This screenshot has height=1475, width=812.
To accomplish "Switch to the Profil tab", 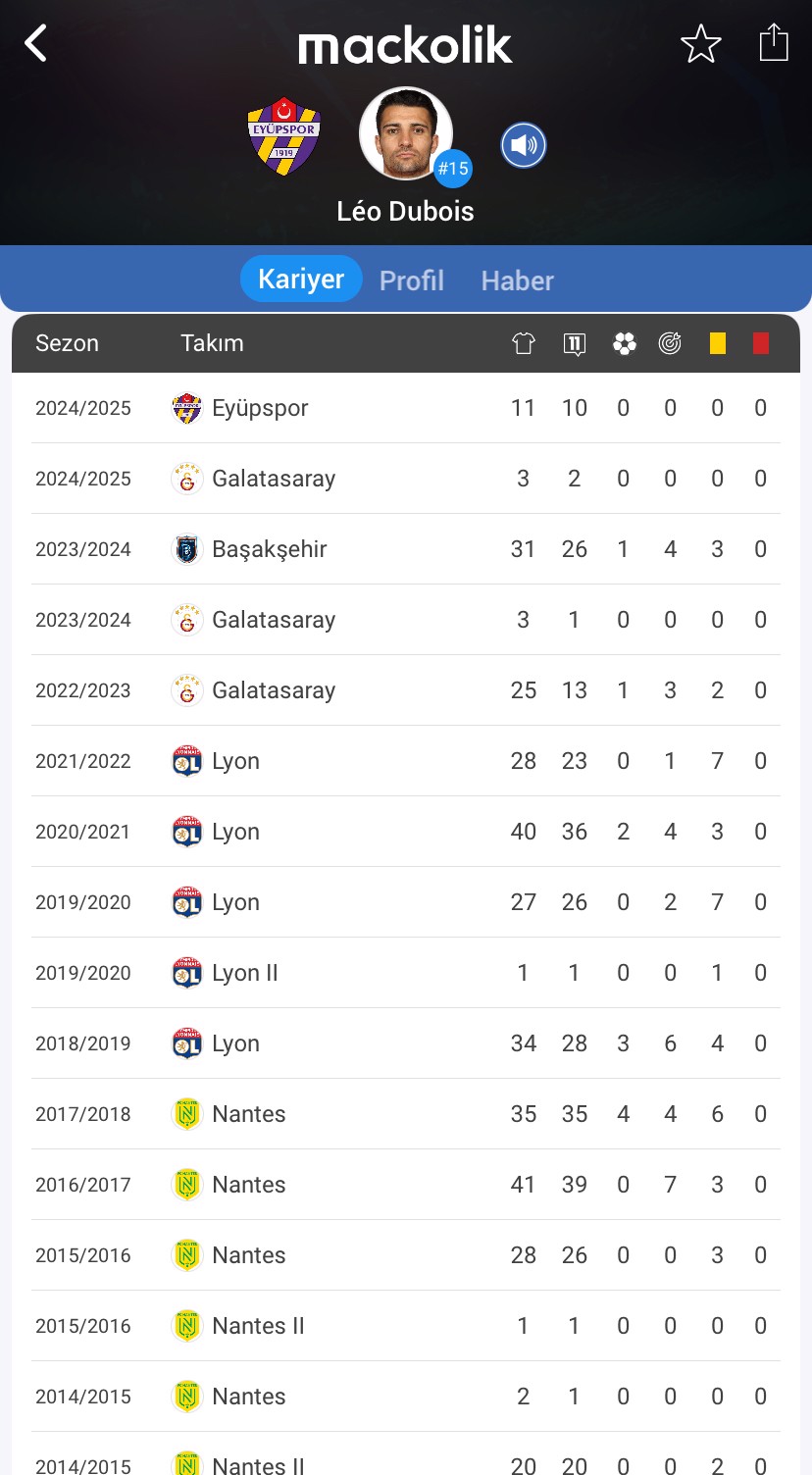I will (412, 280).
